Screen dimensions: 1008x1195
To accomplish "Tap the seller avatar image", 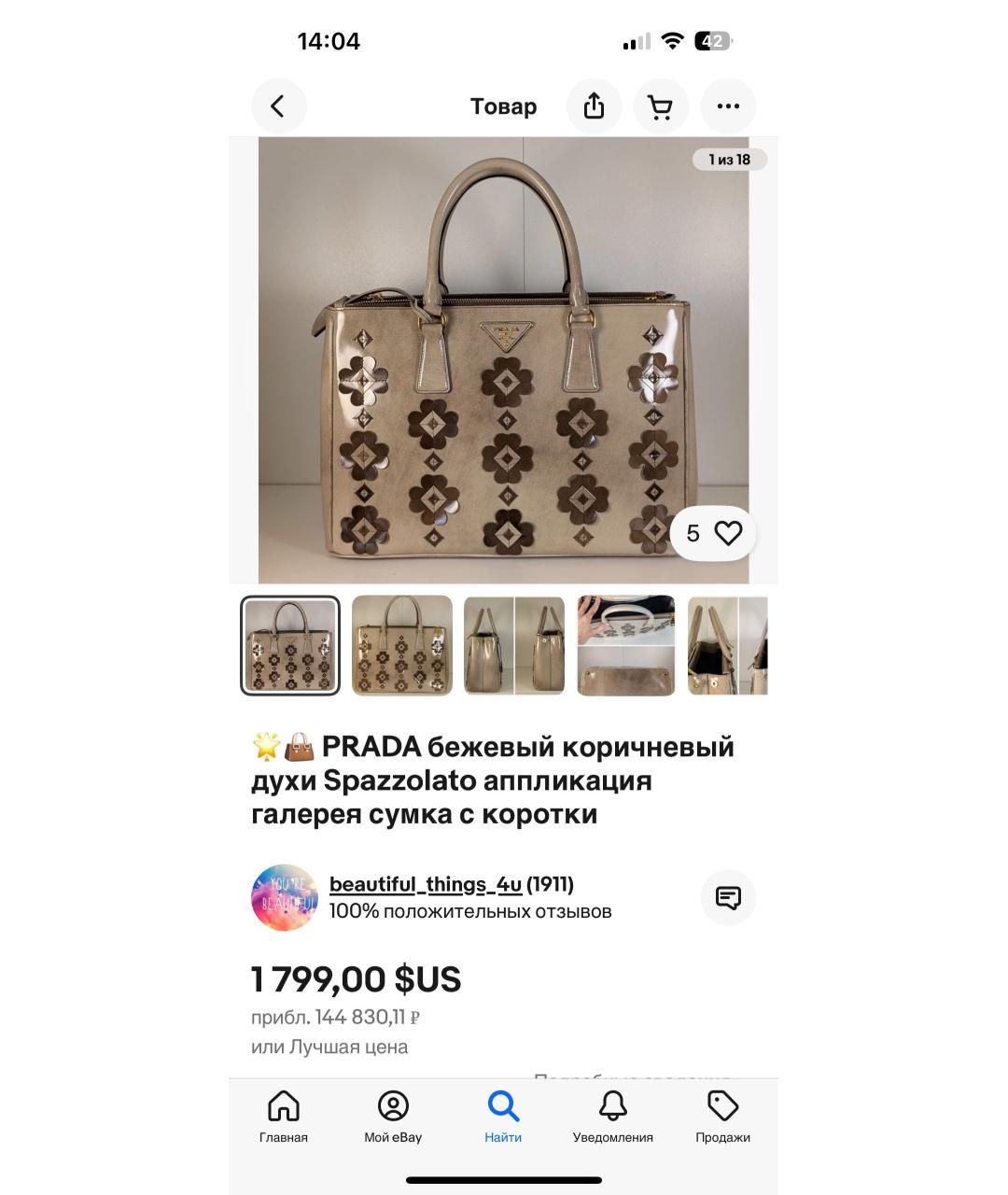I will [285, 897].
